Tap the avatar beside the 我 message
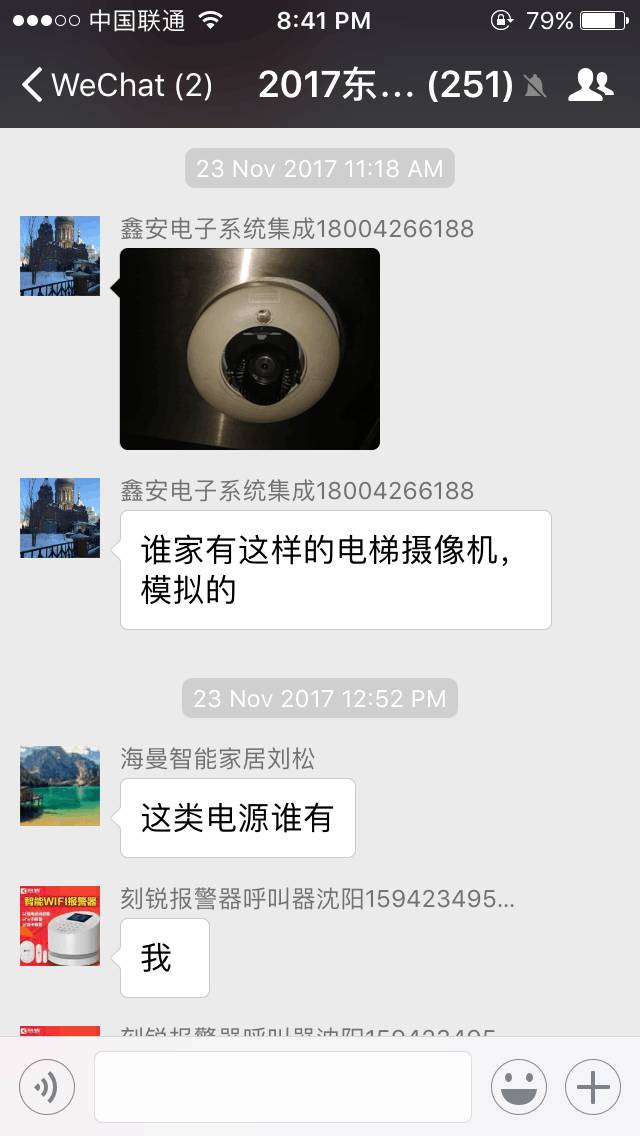 pyautogui.click(x=60, y=925)
